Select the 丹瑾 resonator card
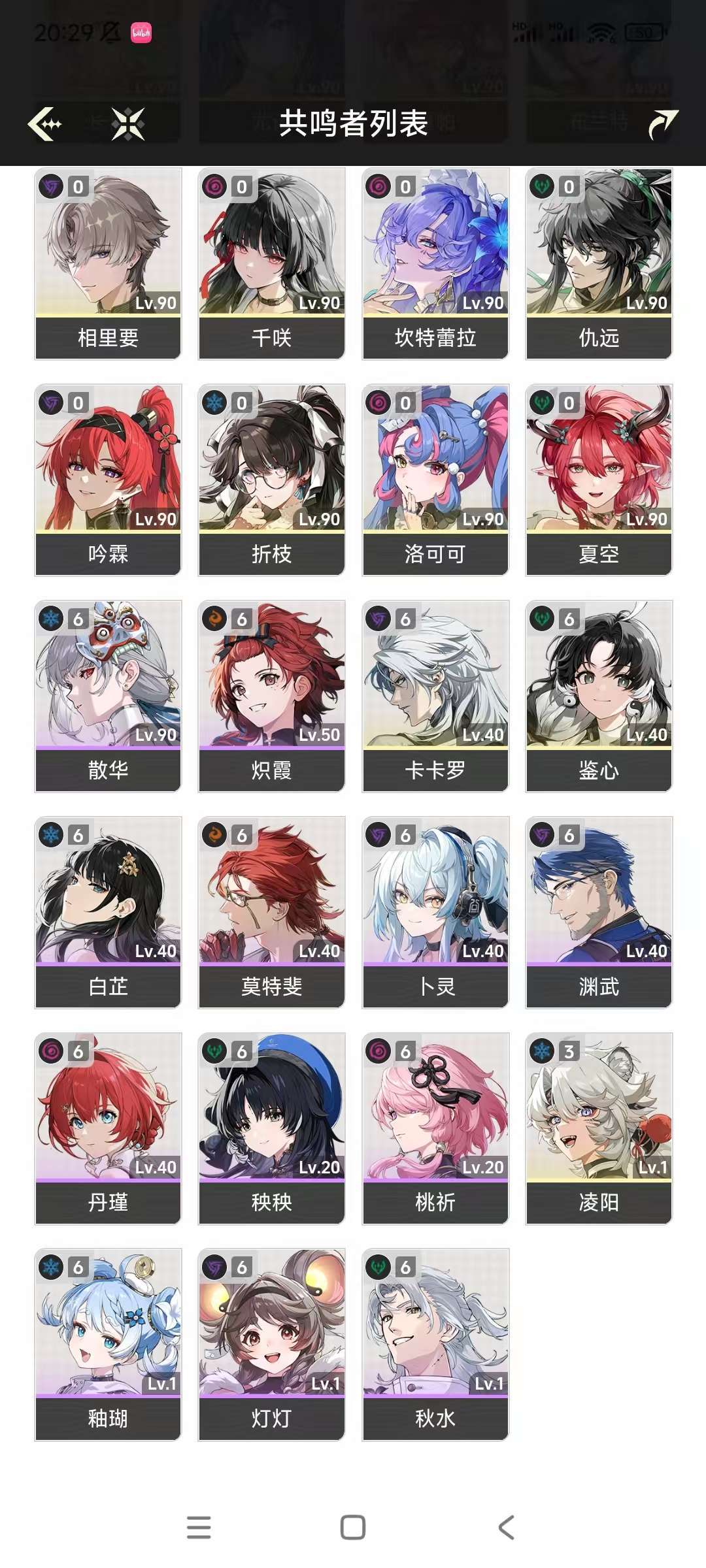Screen dimensions: 706x1568 [x=108, y=1128]
